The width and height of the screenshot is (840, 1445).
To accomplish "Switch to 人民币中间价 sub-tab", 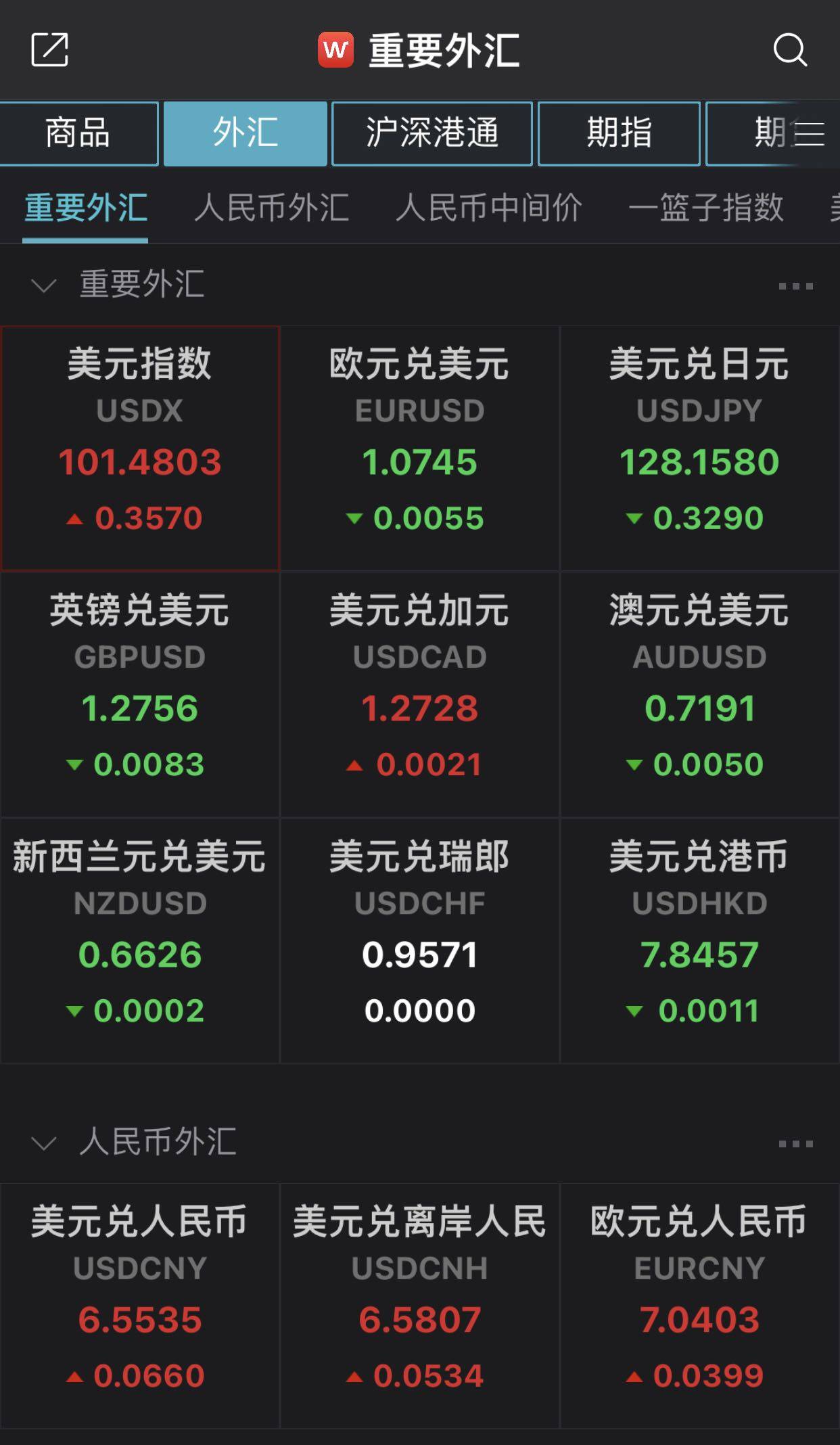I will pos(488,208).
